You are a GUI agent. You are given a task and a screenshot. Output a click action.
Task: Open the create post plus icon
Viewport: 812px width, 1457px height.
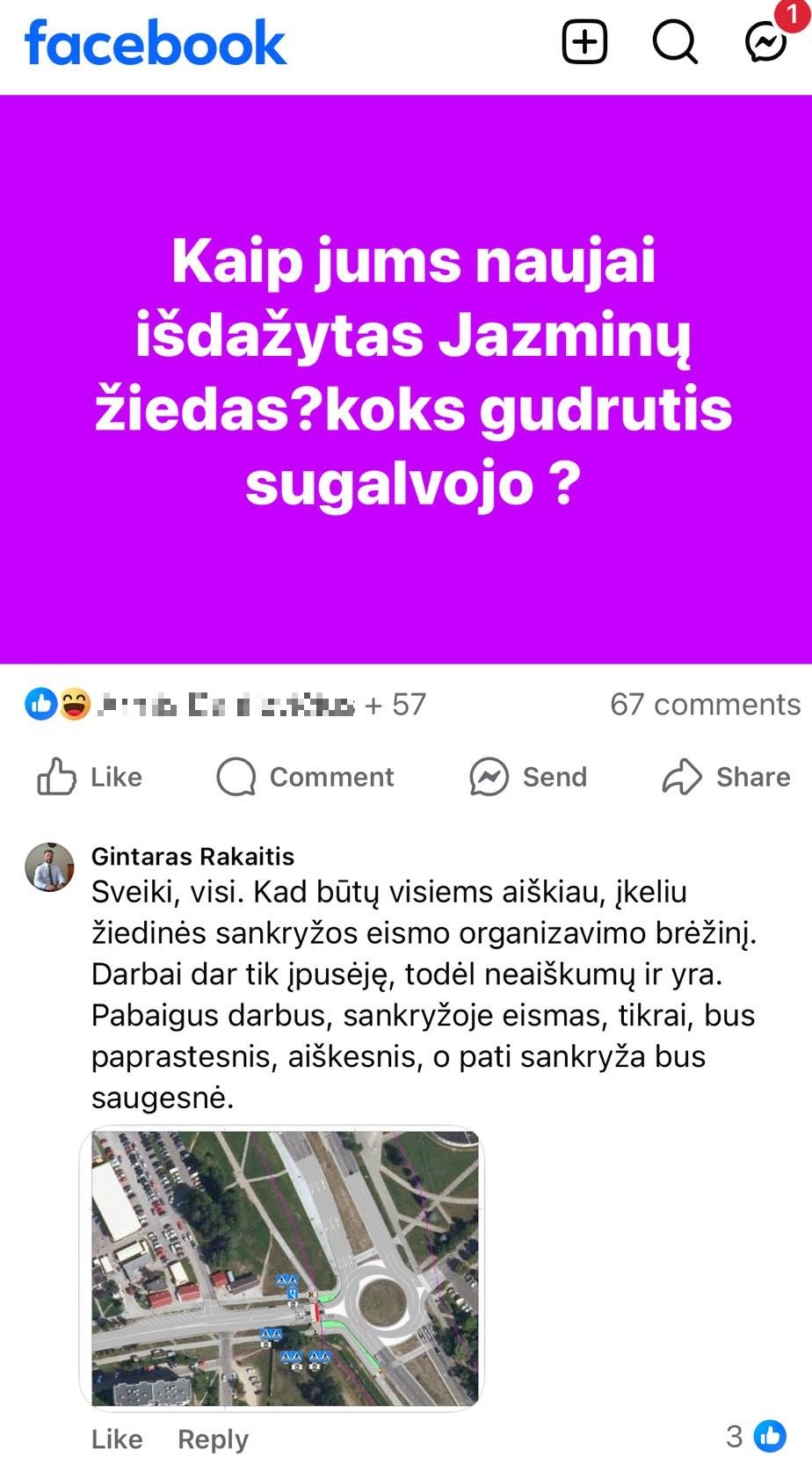pos(584,41)
